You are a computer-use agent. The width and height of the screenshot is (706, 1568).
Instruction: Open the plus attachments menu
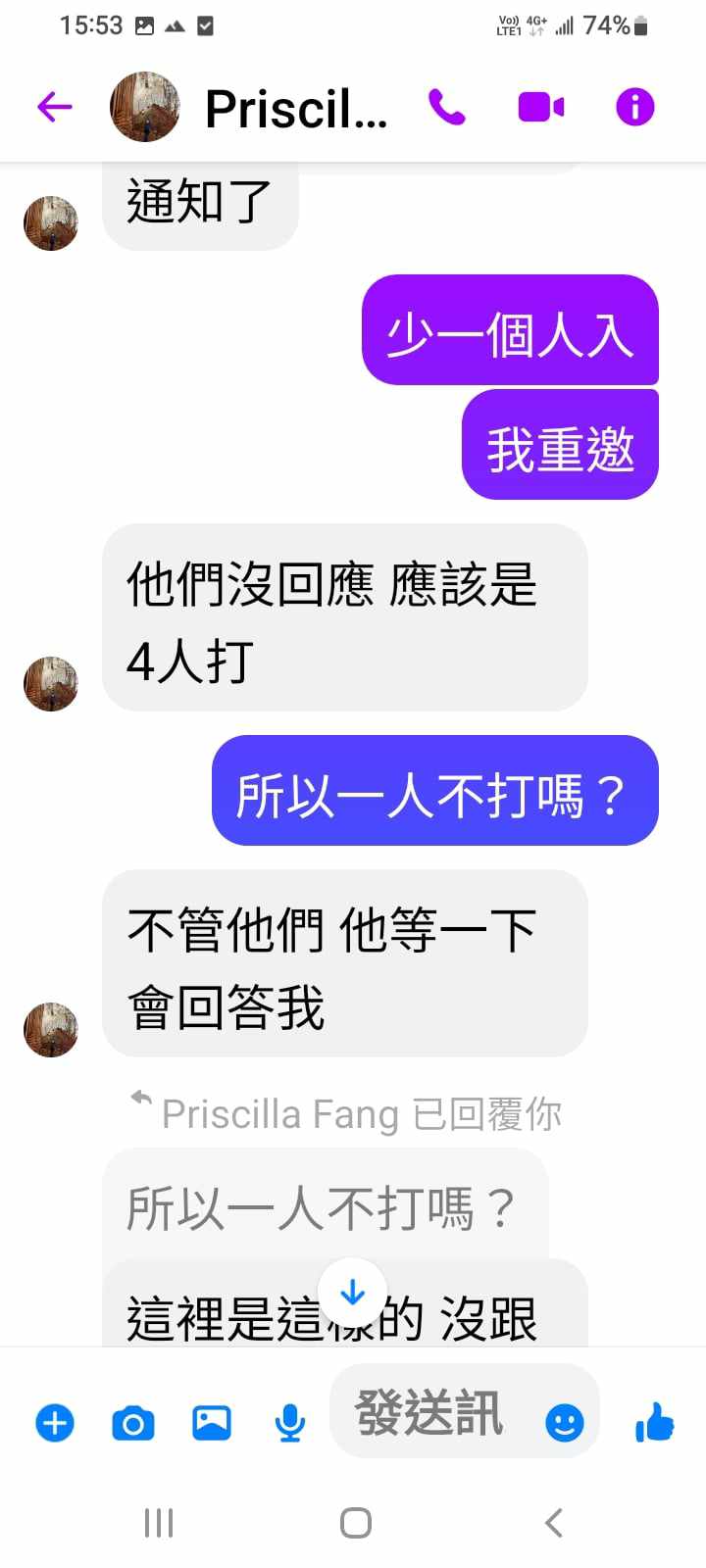[x=55, y=1422]
